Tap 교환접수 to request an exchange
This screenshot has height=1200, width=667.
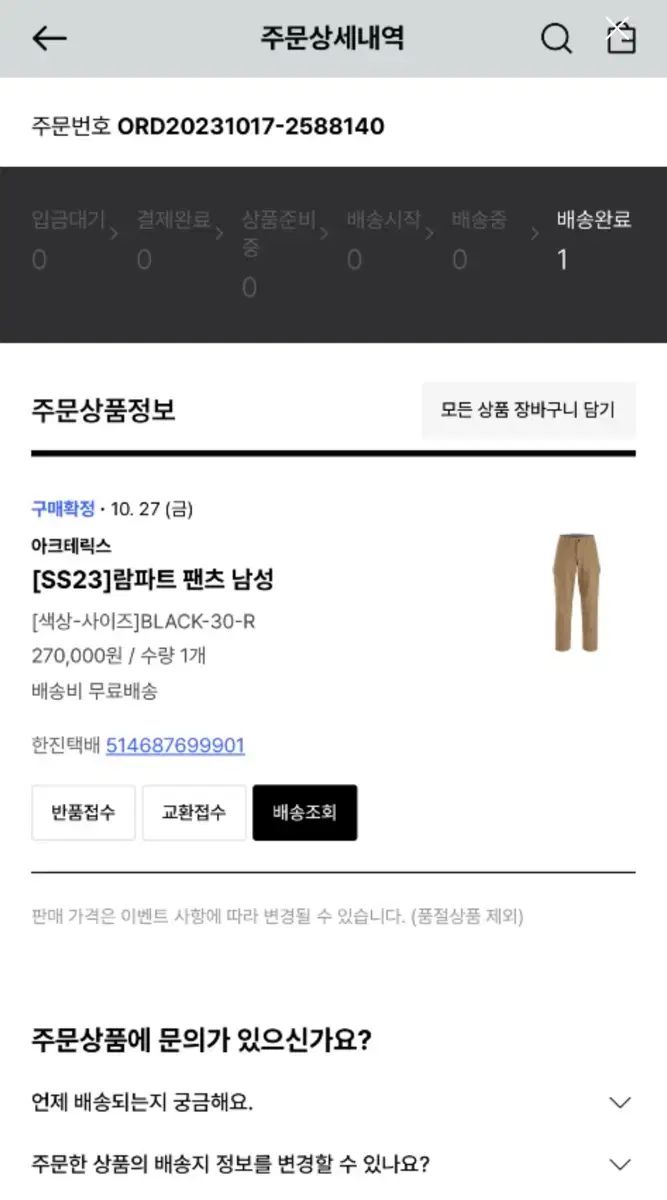[x=194, y=812]
